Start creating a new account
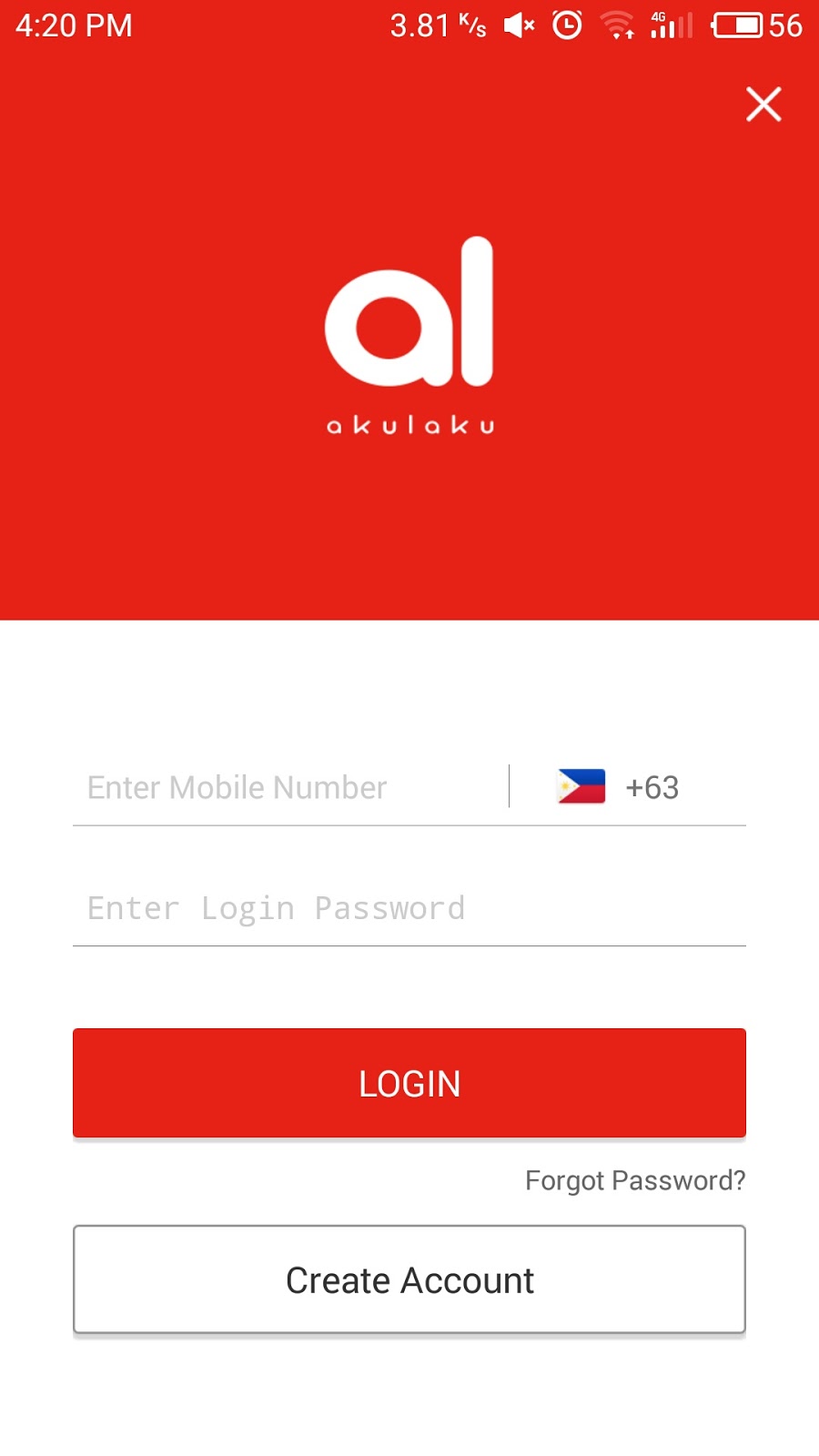This screenshot has width=819, height=1456. click(409, 1279)
